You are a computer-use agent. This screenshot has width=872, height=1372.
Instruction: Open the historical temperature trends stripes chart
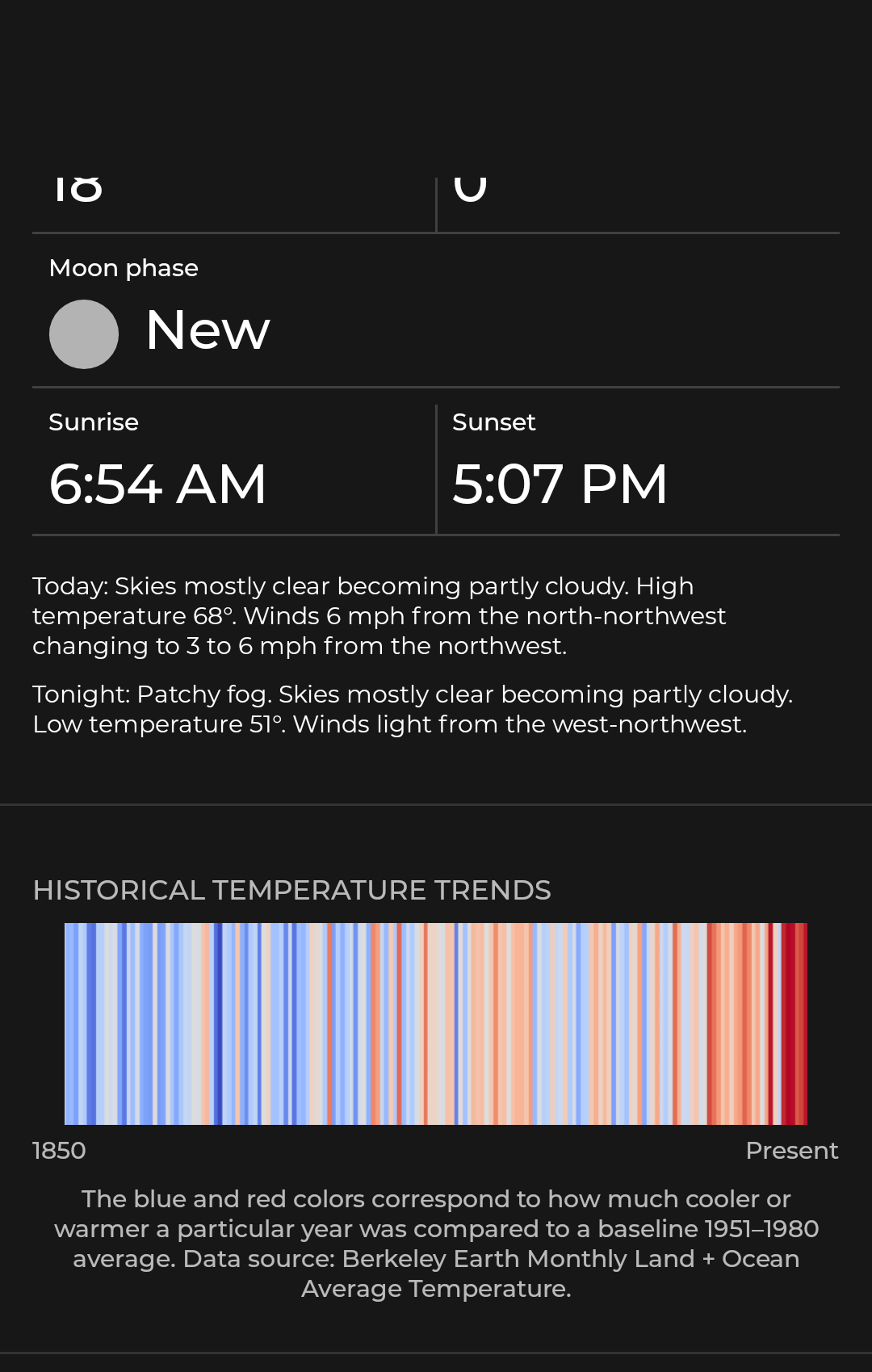point(436,1023)
